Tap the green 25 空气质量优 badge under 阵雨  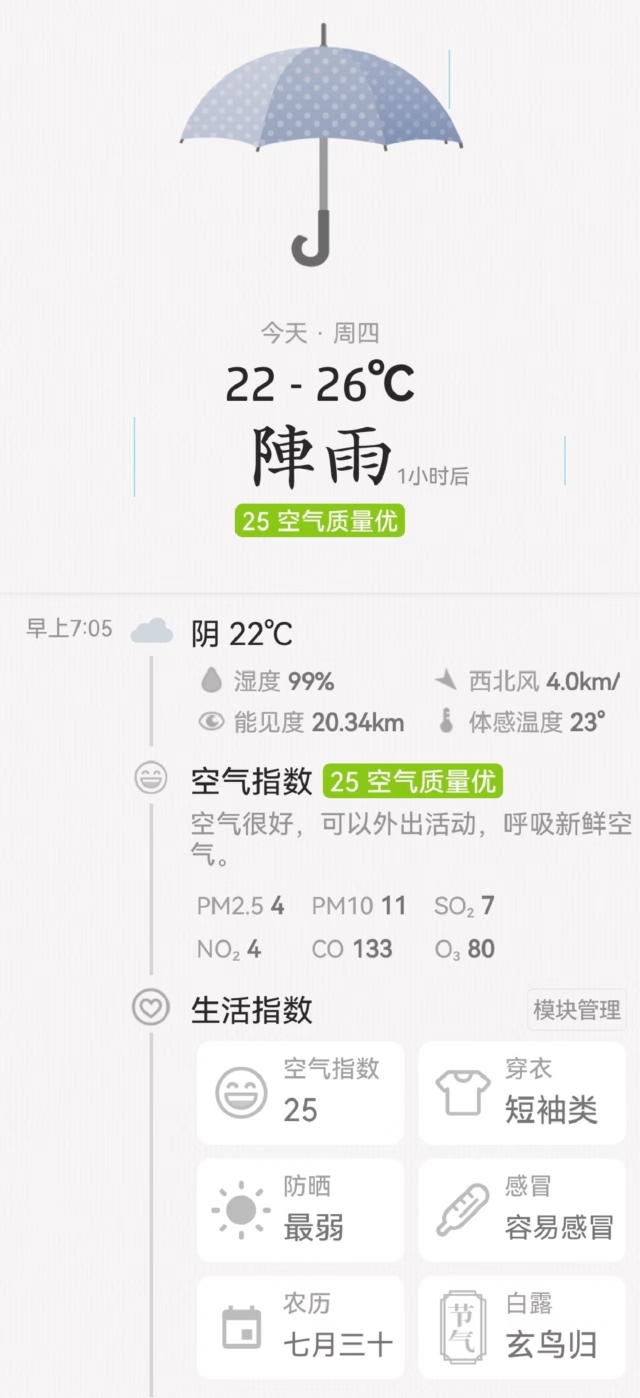click(321, 521)
